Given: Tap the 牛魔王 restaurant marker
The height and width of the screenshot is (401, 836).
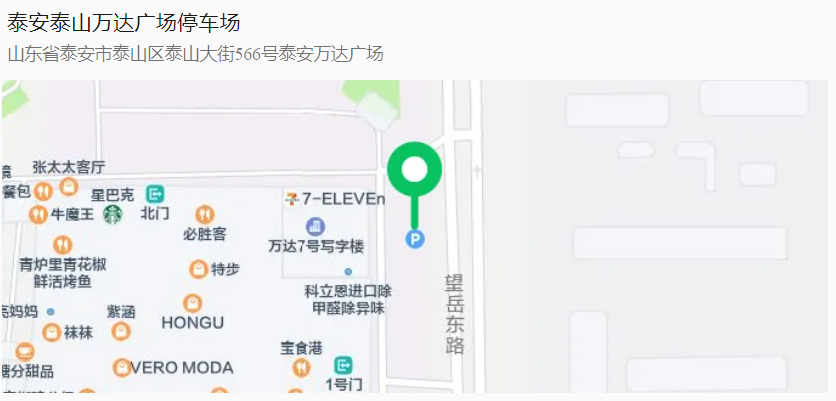Looking at the screenshot, I should [x=38, y=214].
